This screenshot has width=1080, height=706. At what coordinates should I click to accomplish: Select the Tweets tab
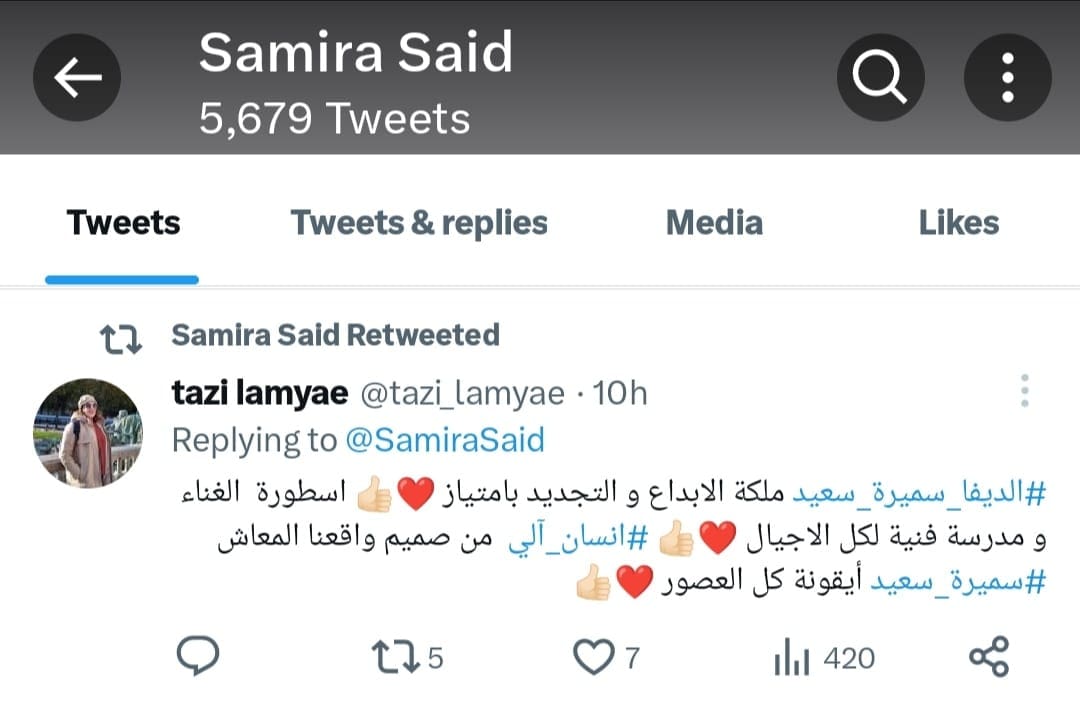pos(123,222)
